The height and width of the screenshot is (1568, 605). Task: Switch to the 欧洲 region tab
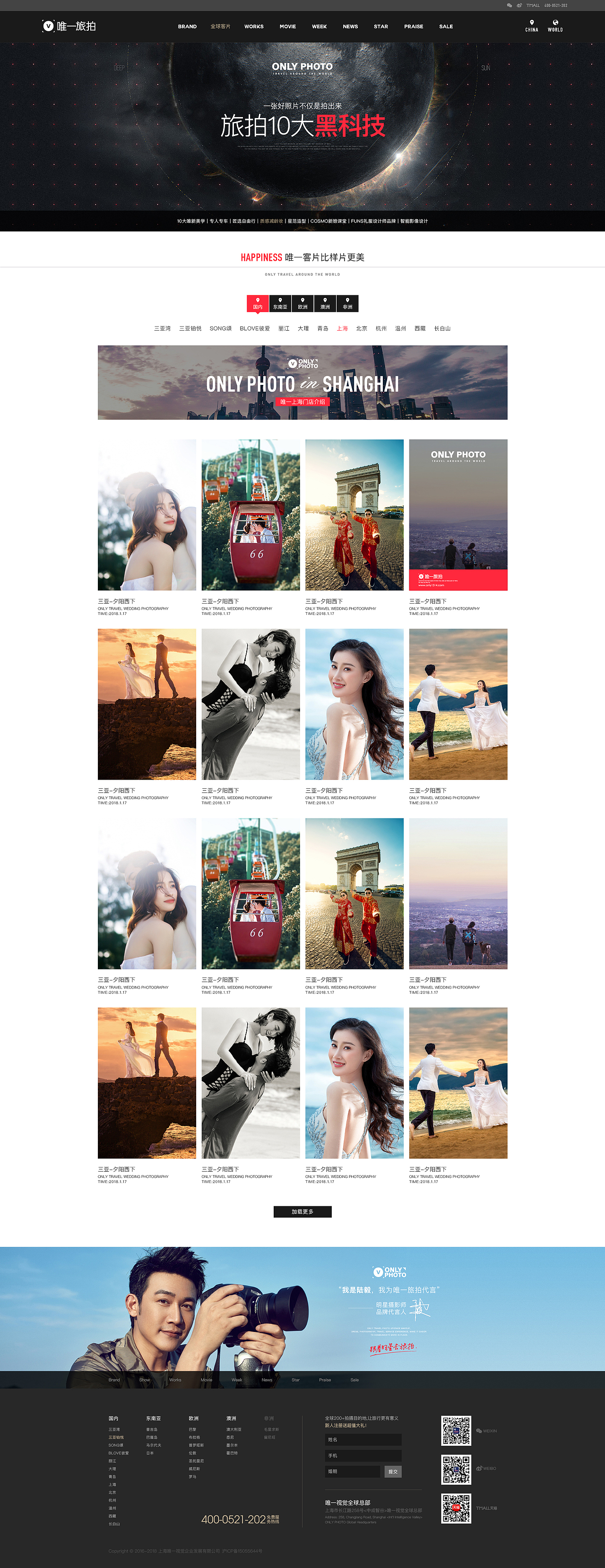(x=303, y=303)
